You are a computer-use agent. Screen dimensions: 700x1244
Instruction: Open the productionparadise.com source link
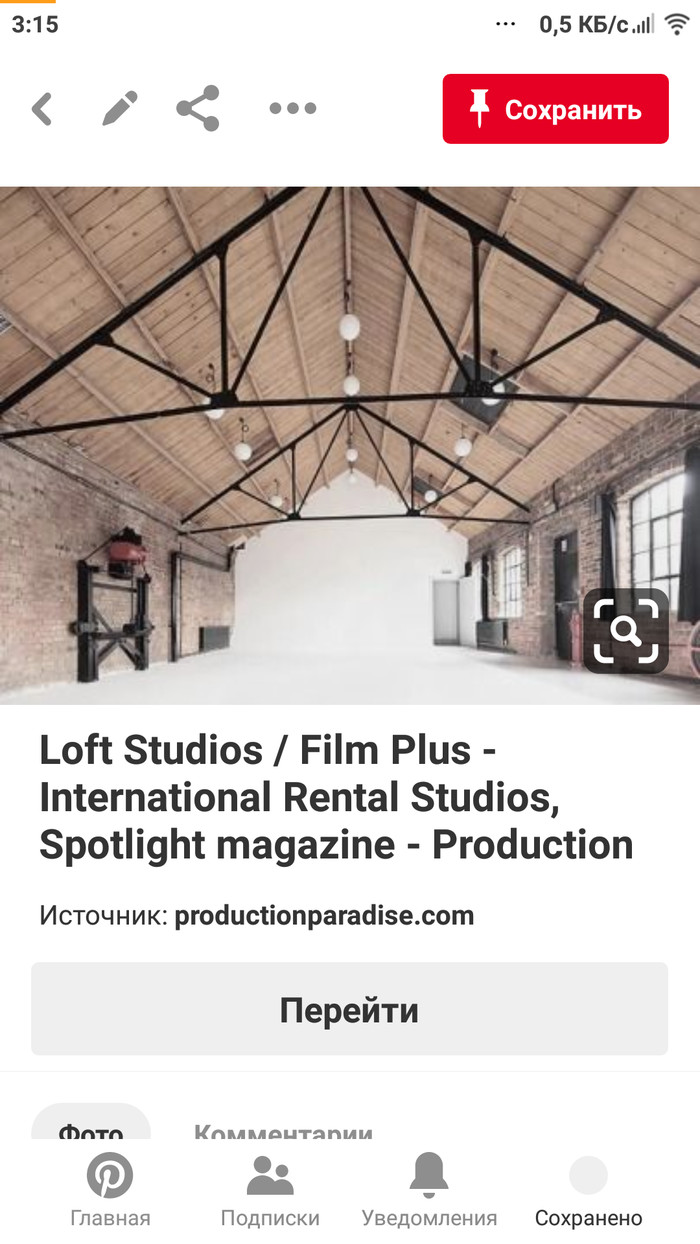[x=324, y=916]
